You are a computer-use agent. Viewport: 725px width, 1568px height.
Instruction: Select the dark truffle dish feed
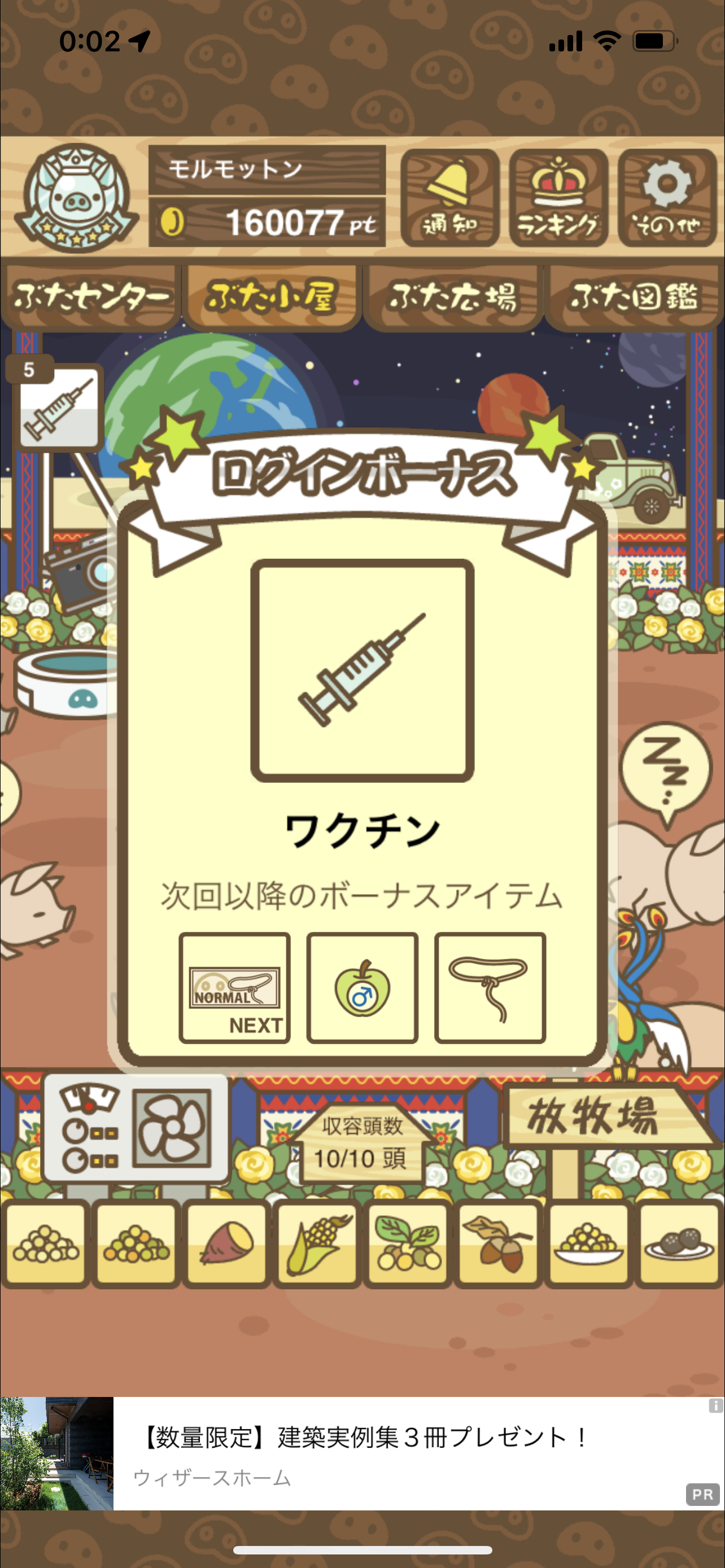coord(679,1243)
